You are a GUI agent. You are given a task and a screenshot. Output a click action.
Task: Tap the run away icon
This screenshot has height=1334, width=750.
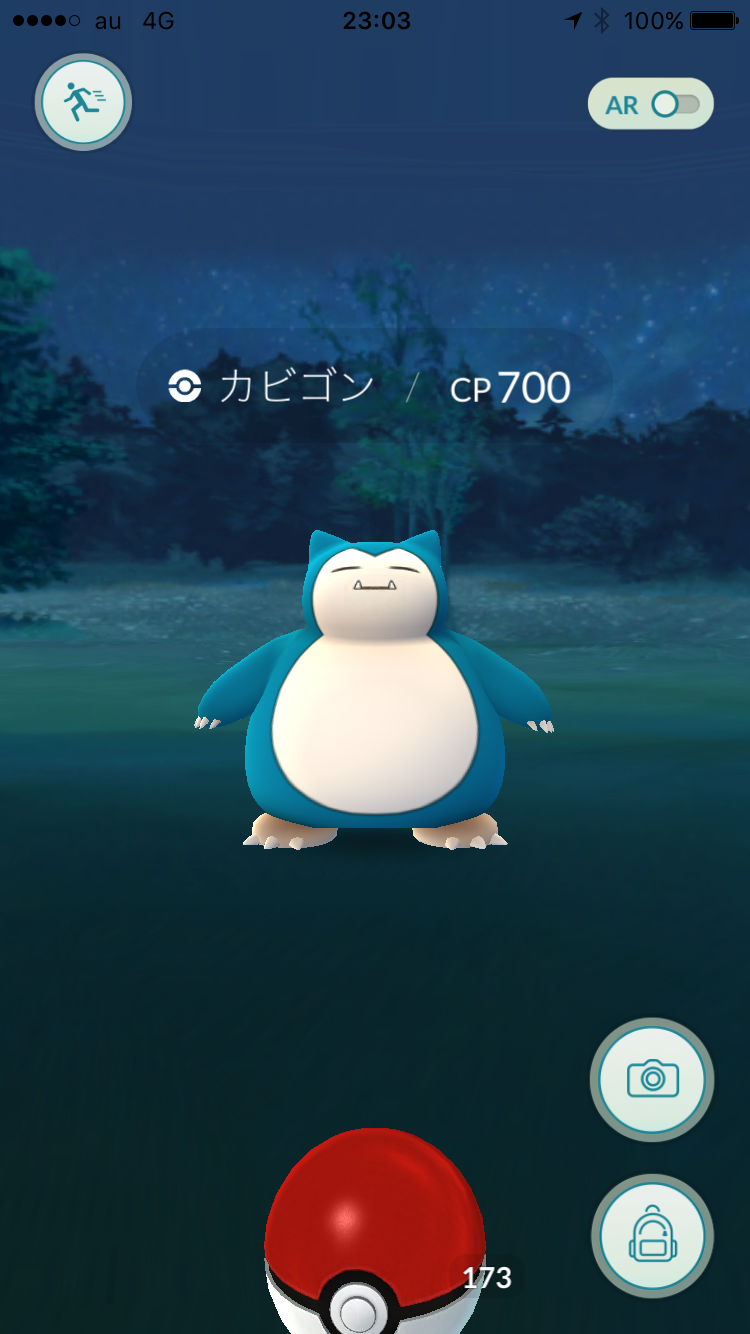(x=84, y=102)
